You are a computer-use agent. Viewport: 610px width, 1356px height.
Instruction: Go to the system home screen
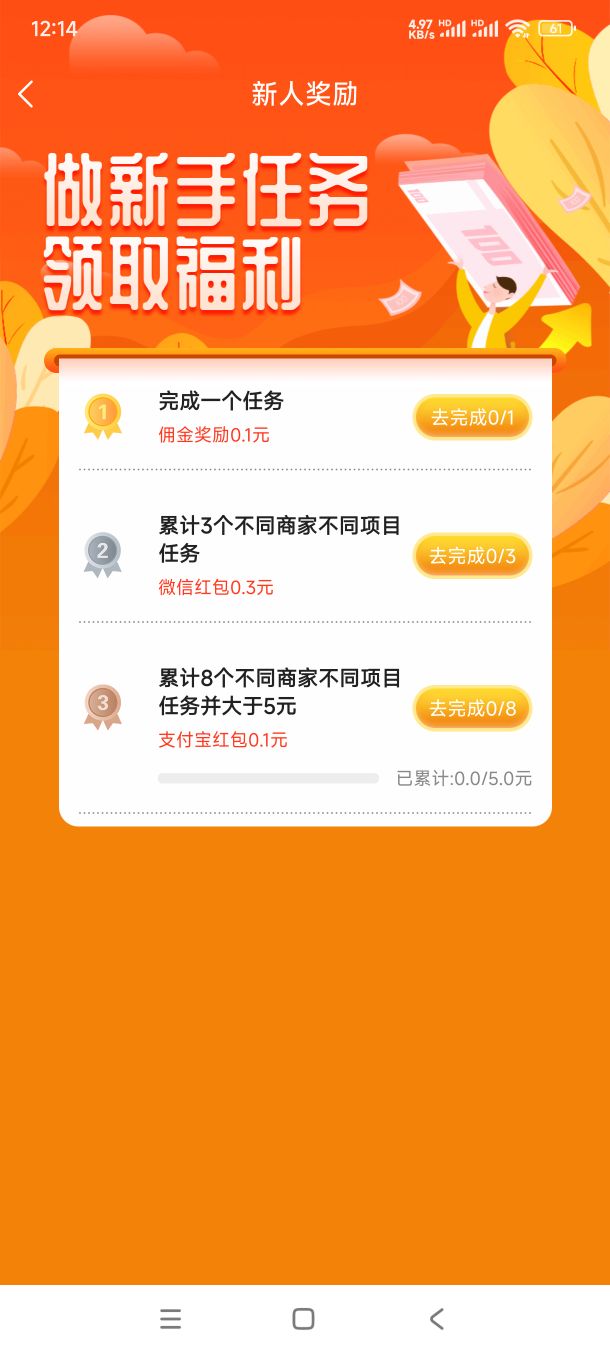pyautogui.click(x=304, y=1319)
